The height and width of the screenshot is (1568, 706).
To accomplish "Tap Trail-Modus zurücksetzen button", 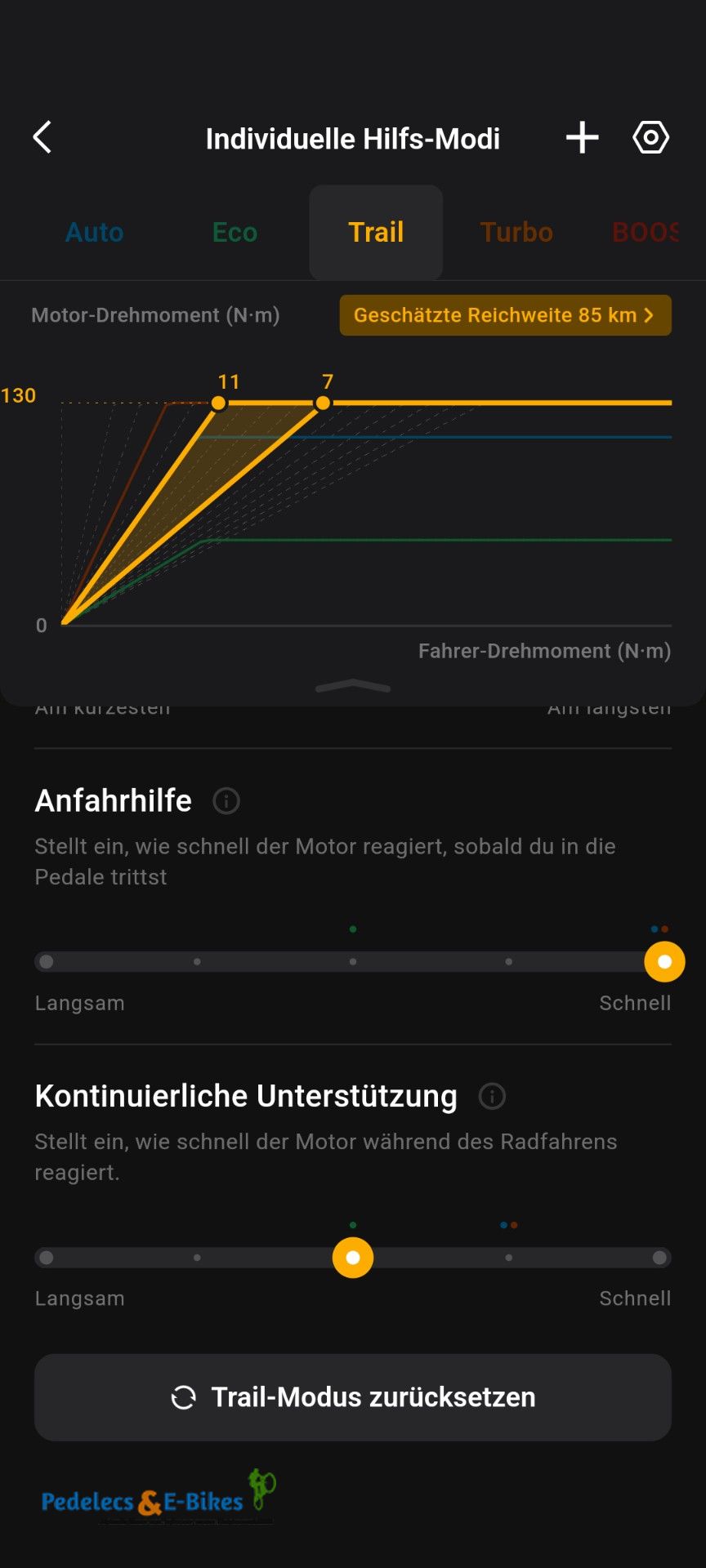I will pos(353,1397).
